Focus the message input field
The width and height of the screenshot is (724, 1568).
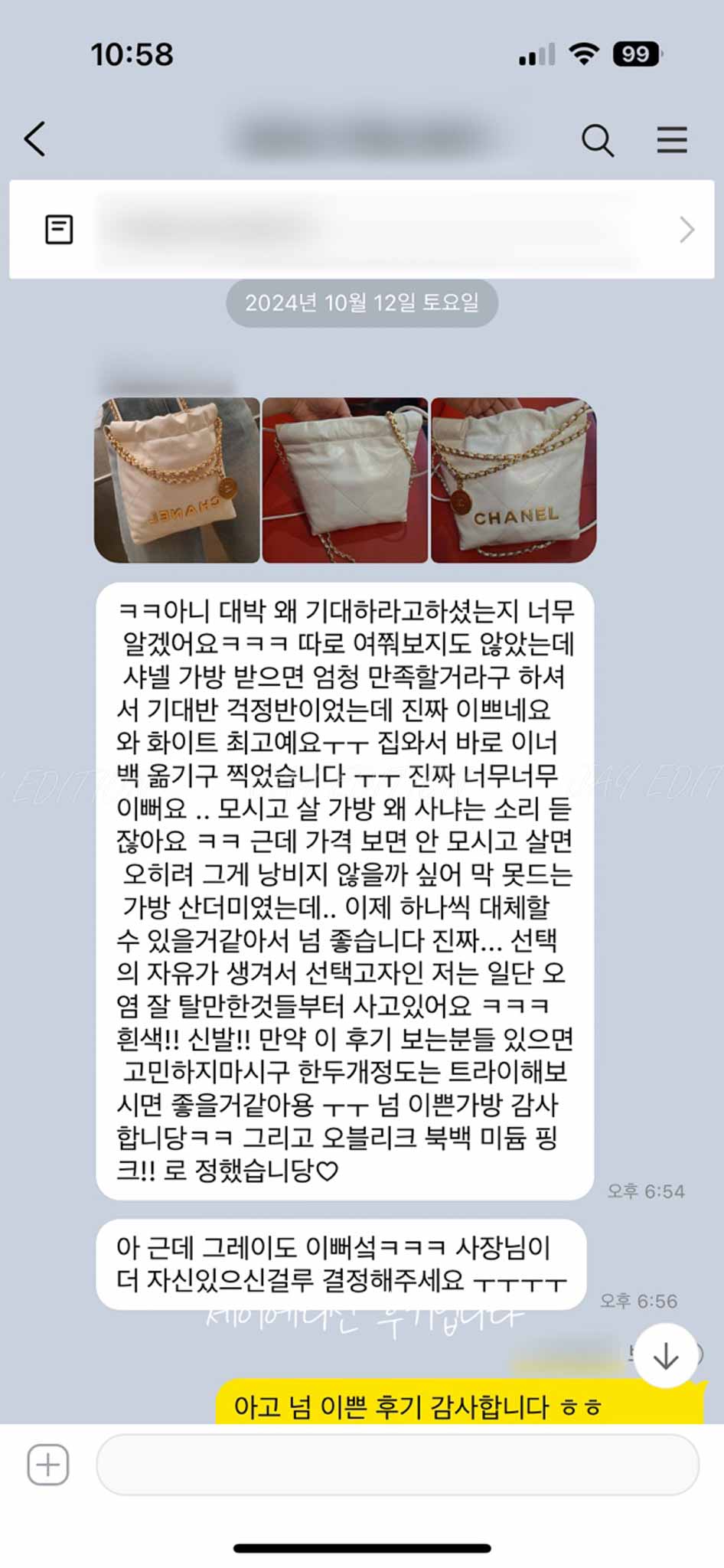tap(397, 1465)
